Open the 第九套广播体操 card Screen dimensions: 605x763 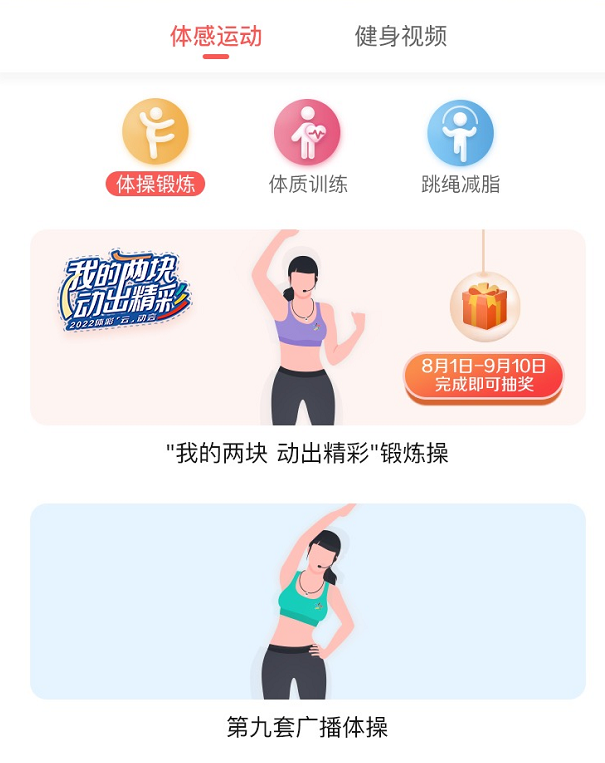pyautogui.click(x=307, y=601)
